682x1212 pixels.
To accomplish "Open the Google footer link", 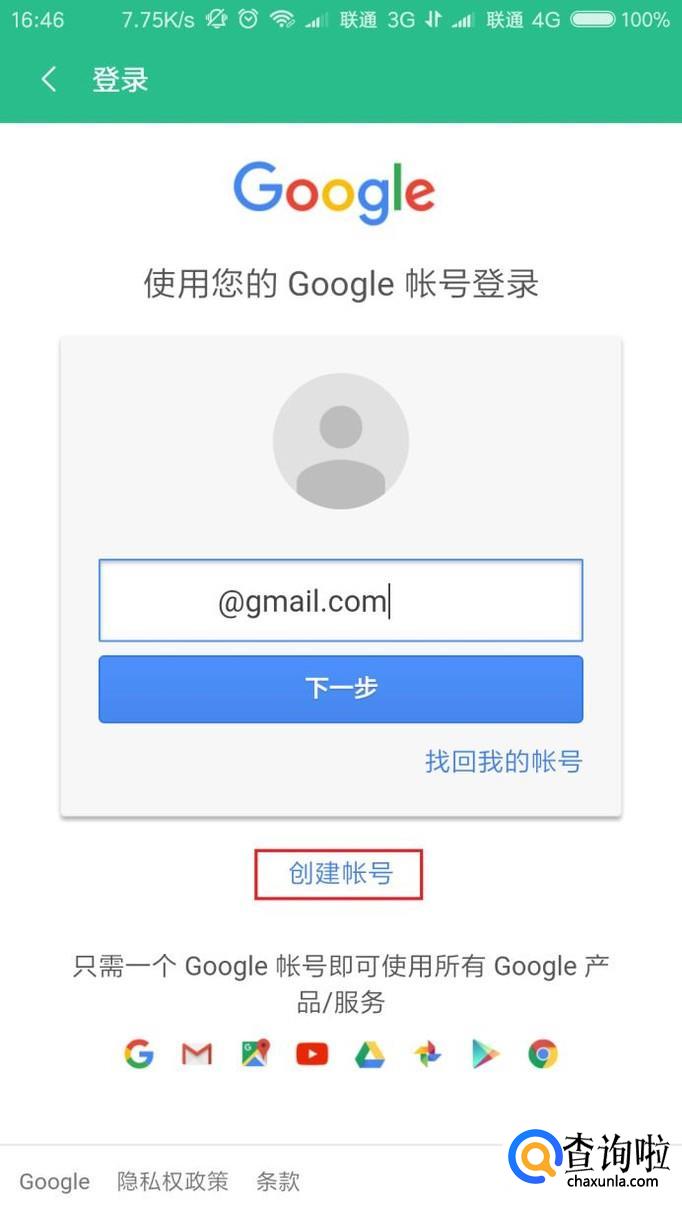I will click(55, 1182).
